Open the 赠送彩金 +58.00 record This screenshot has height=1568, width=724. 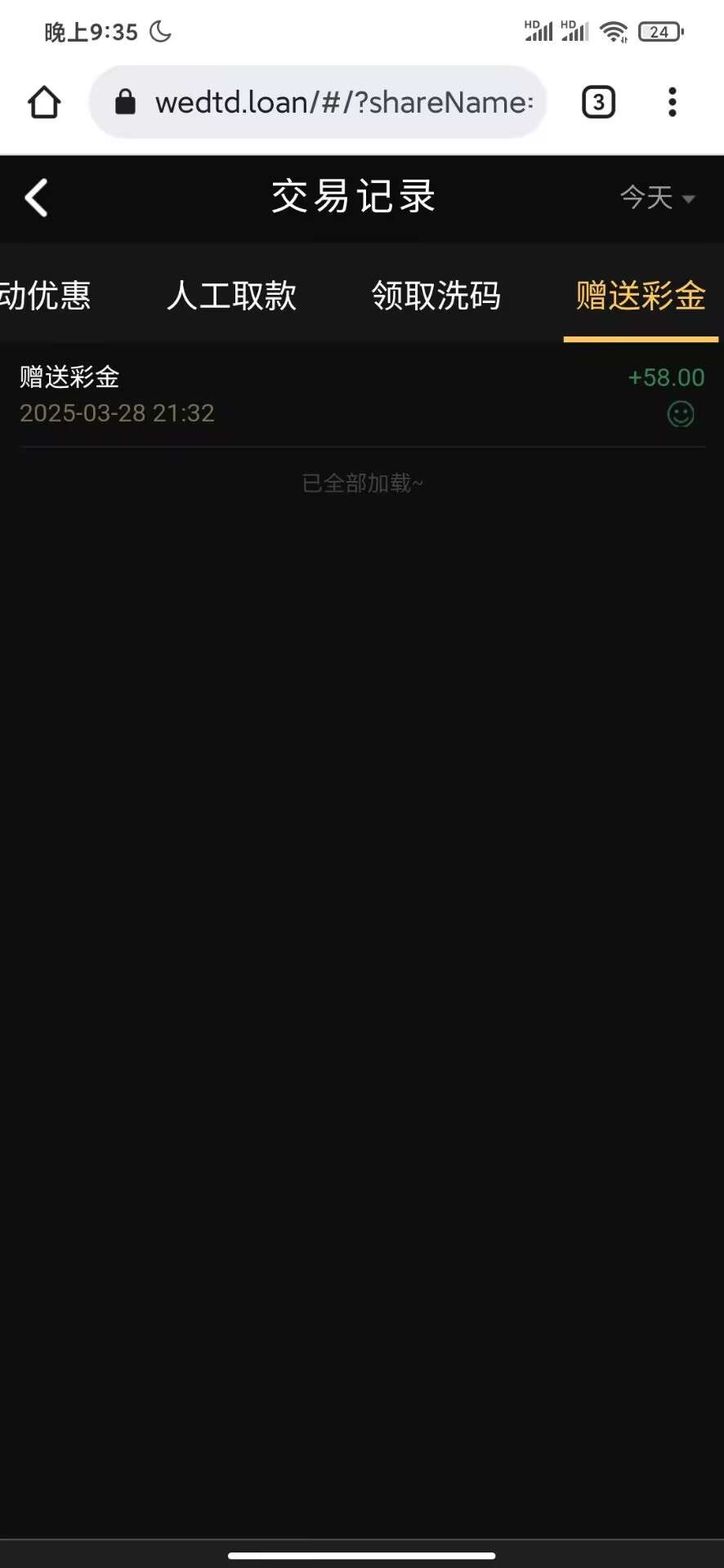coord(361,395)
